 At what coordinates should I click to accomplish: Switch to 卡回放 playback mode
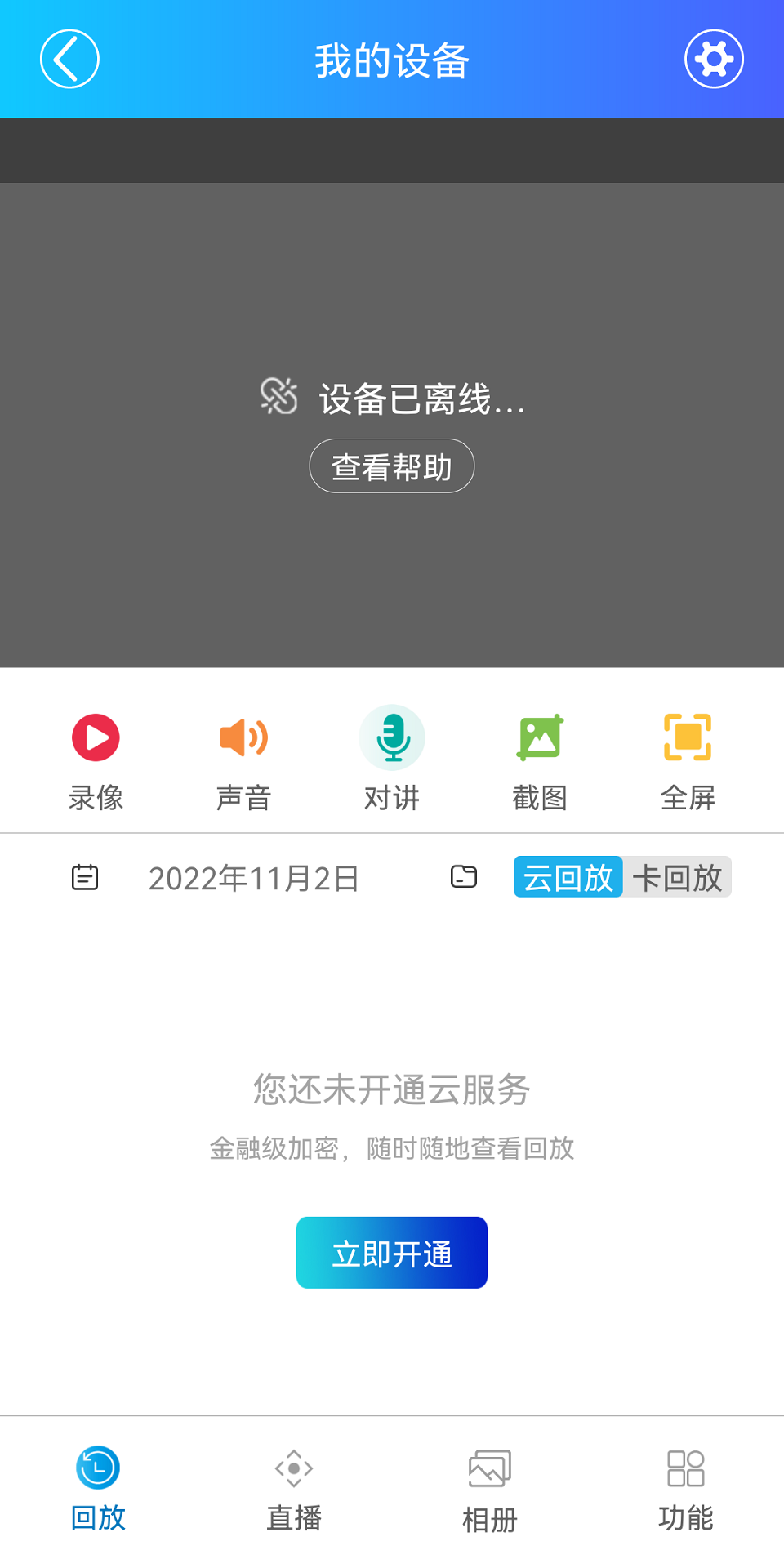click(678, 876)
